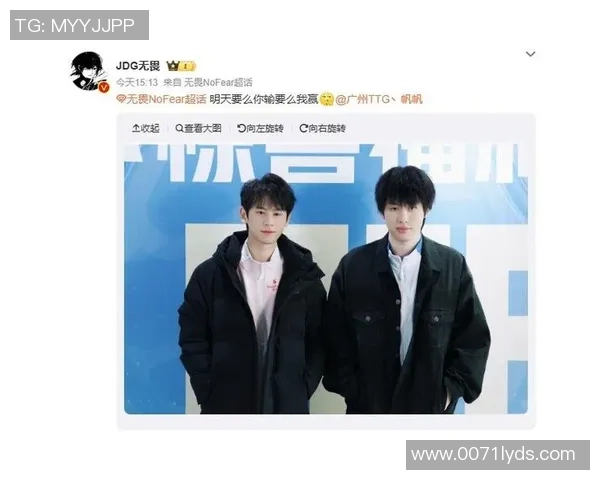Open the 帆帆 mention link
The image size is (600, 480).
click(411, 99)
